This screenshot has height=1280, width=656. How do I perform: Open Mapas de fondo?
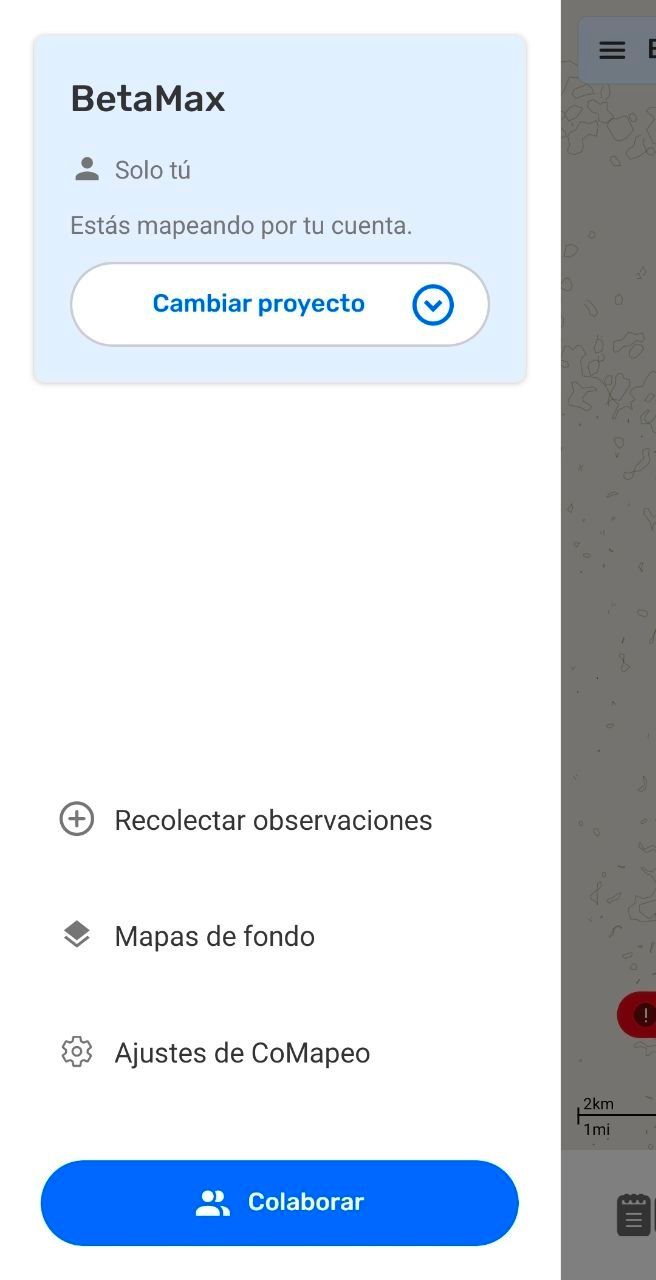[188, 936]
